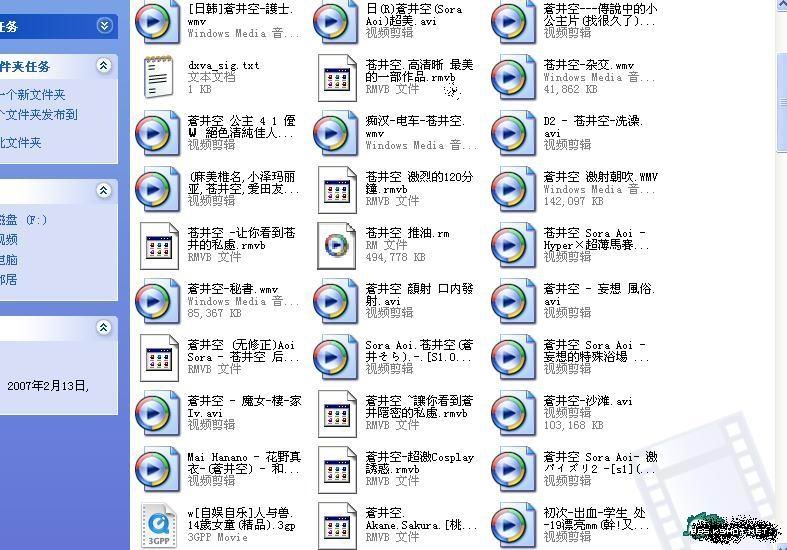Select the publish folder to Web link
The width and height of the screenshot is (787, 550).
[40, 114]
